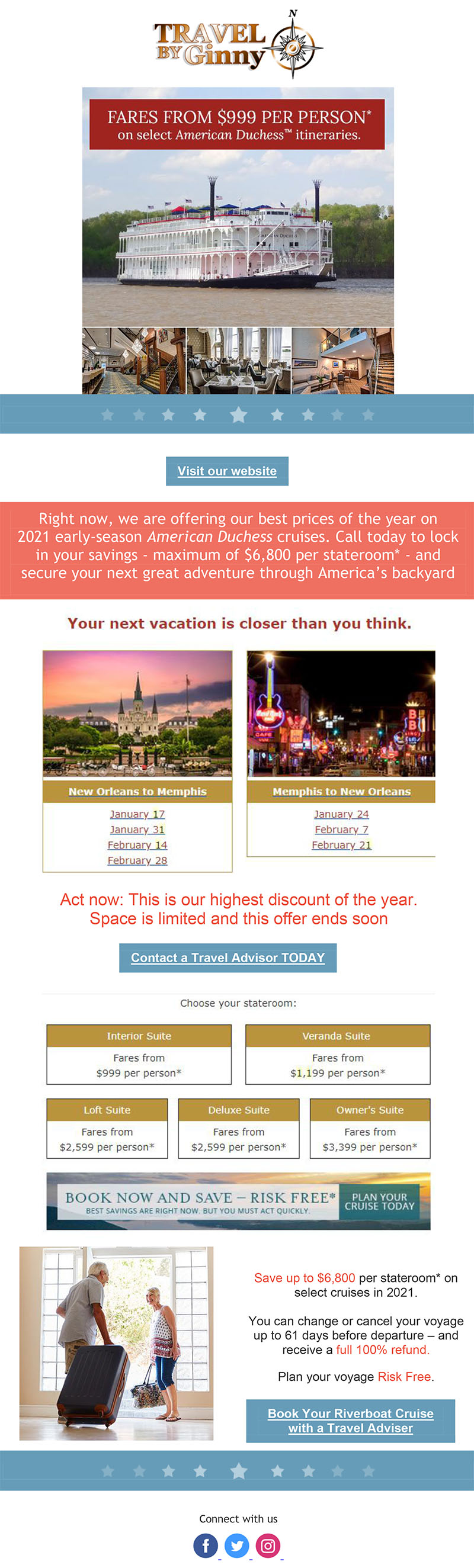Open the New Orleans to Memphis link
The width and height of the screenshot is (474, 1568).
(137, 791)
